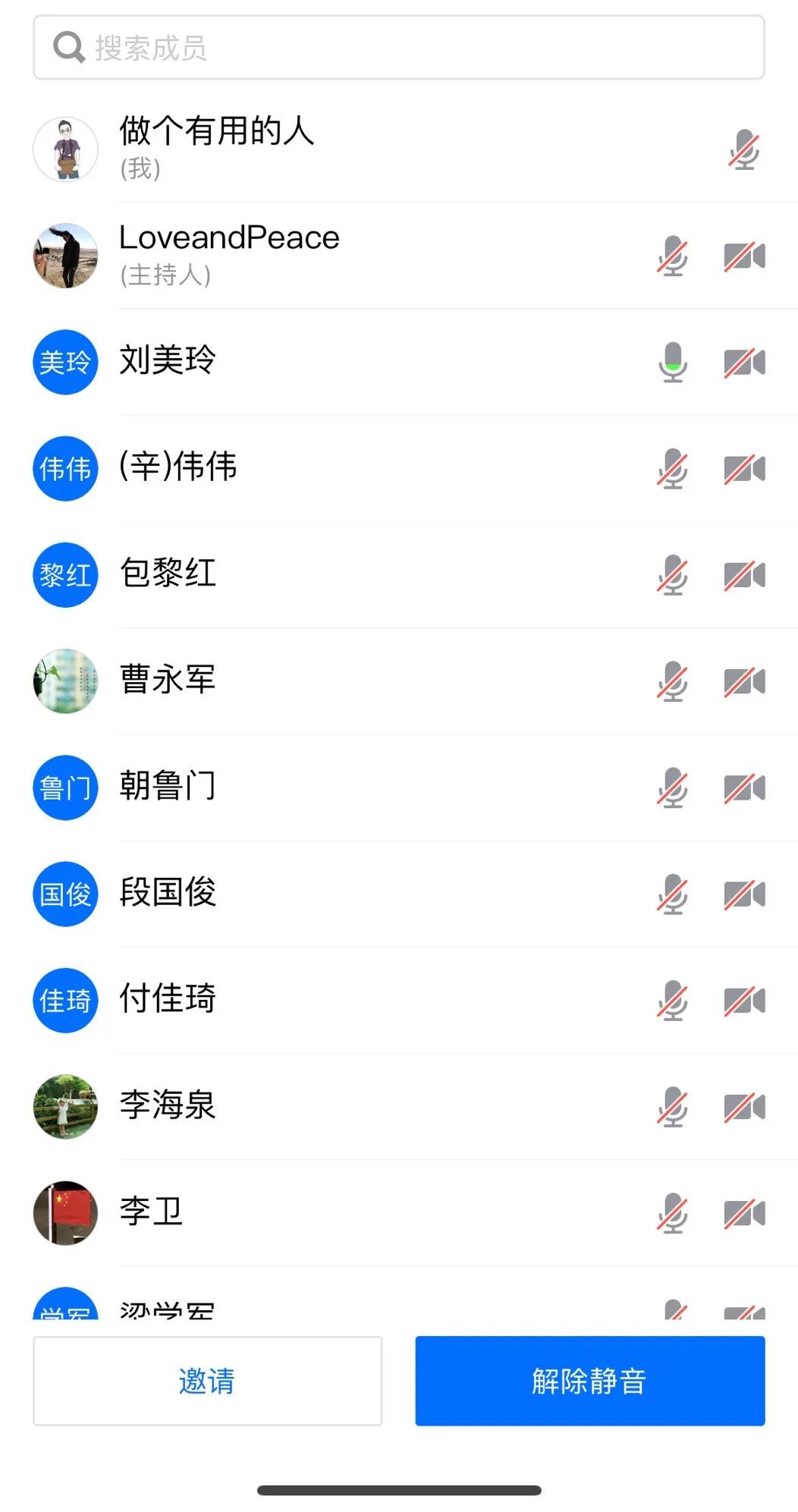Screen dimensions: 798x1512
Task: Tap my microphone icon beside 做个有用的人
Action: [x=744, y=149]
